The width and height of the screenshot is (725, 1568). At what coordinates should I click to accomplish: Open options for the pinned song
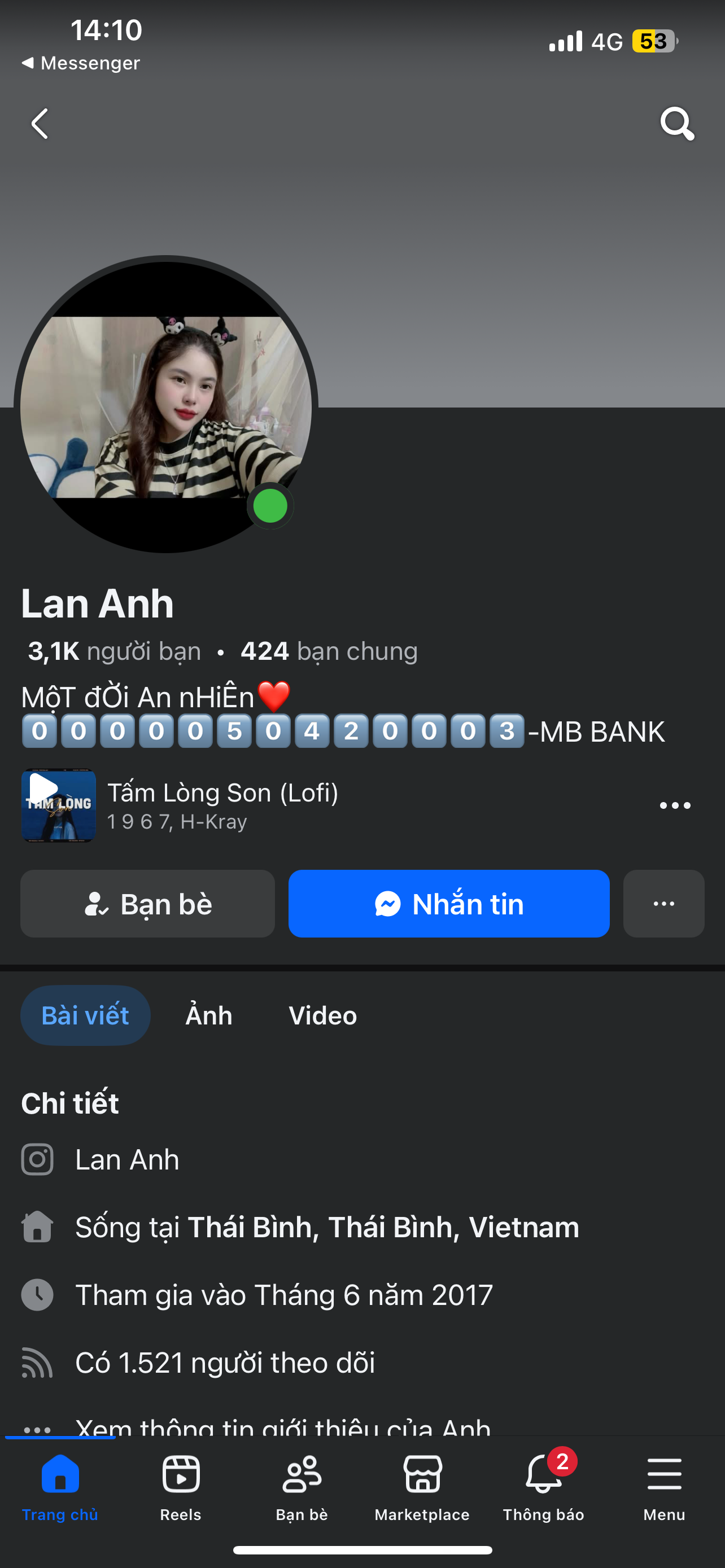[x=675, y=806]
